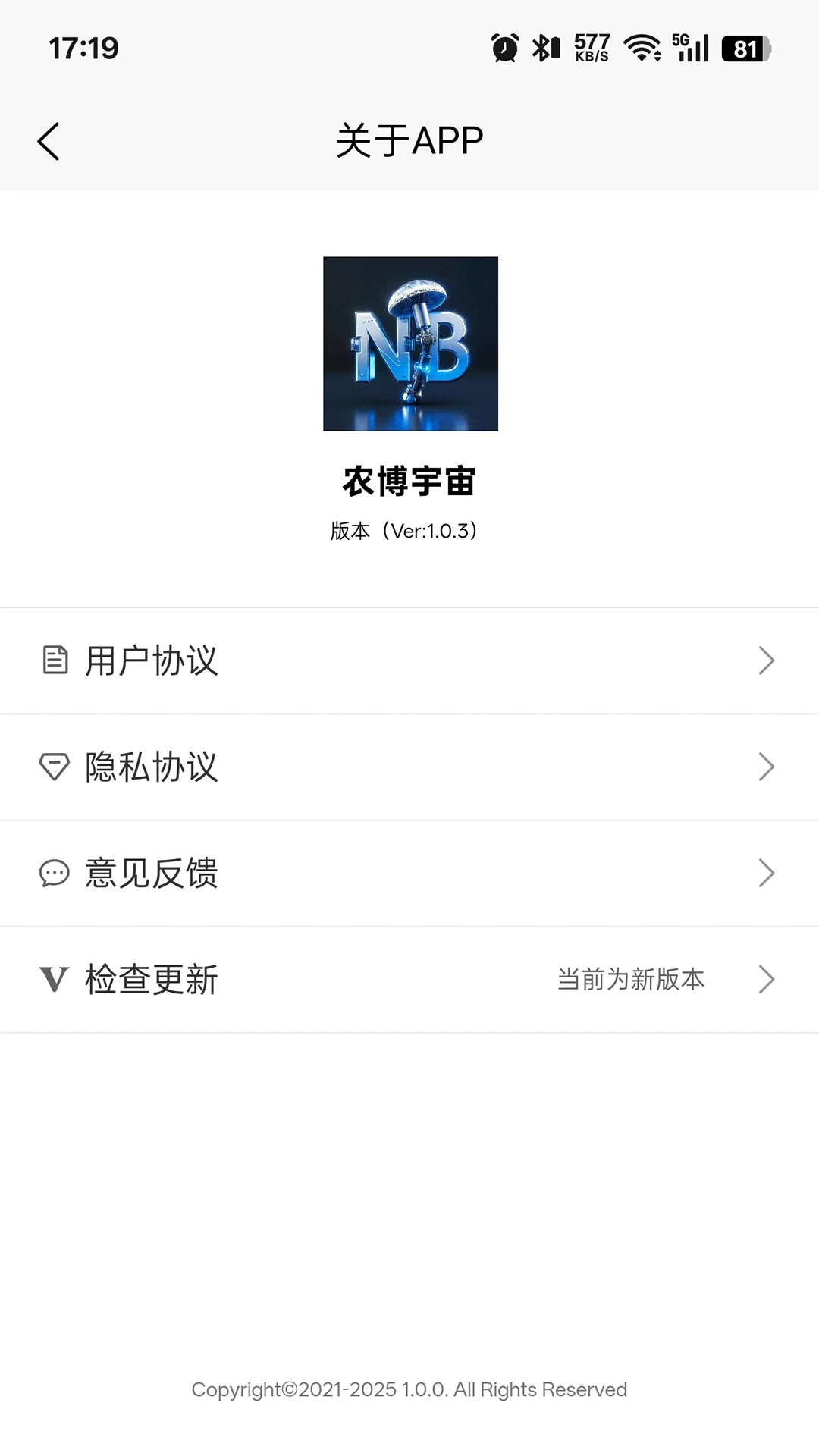Tap the 农博宇宙 app logo image
The height and width of the screenshot is (1456, 819).
tap(409, 344)
